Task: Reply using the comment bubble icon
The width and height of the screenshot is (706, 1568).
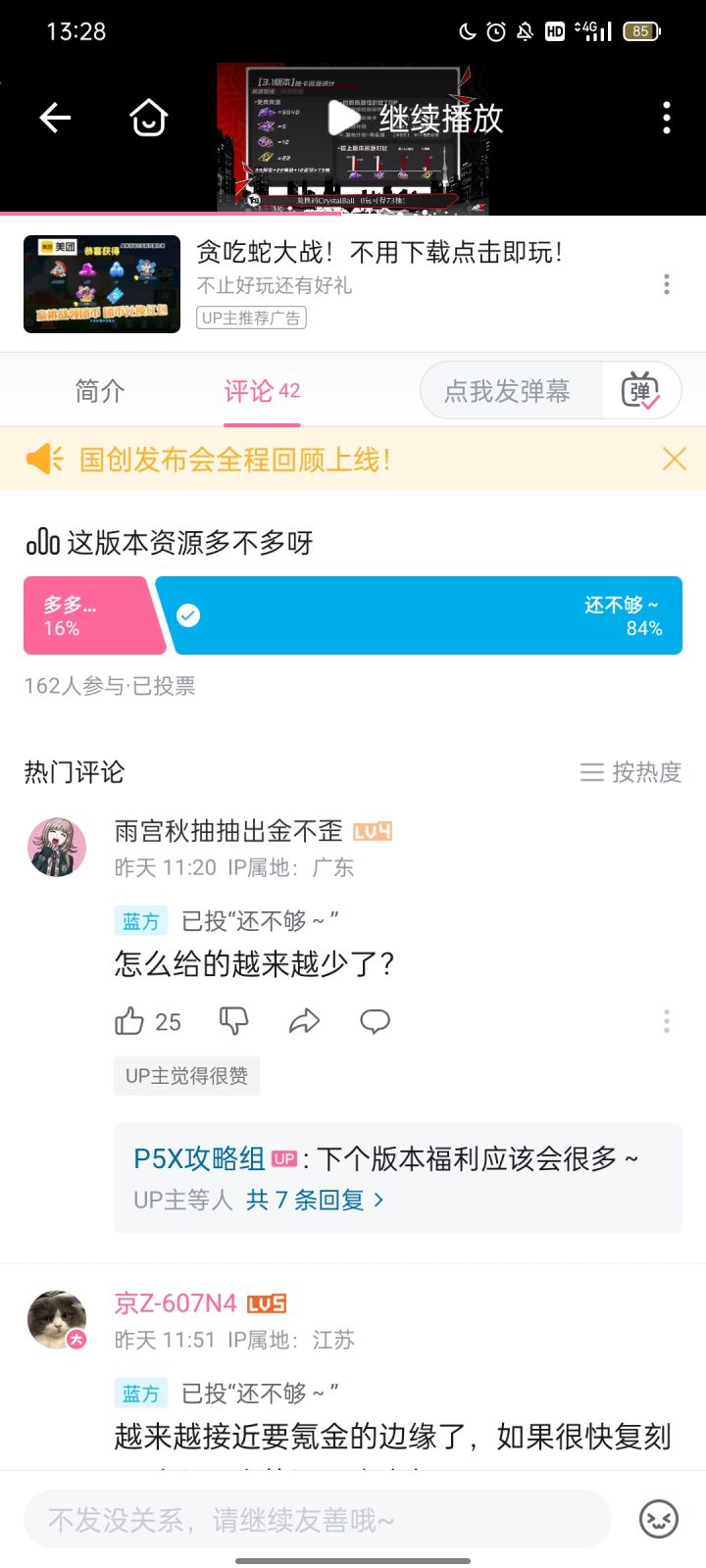Action: pyautogui.click(x=376, y=1022)
